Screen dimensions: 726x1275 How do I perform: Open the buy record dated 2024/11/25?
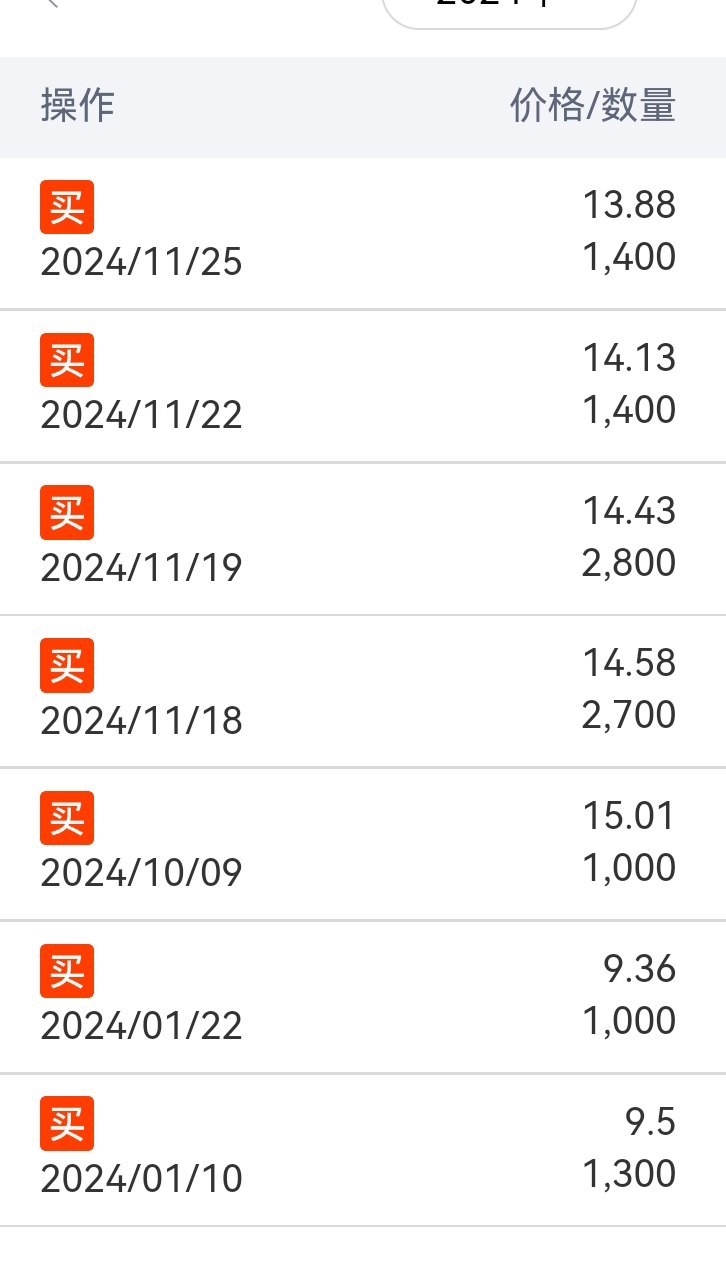pyautogui.click(x=363, y=233)
